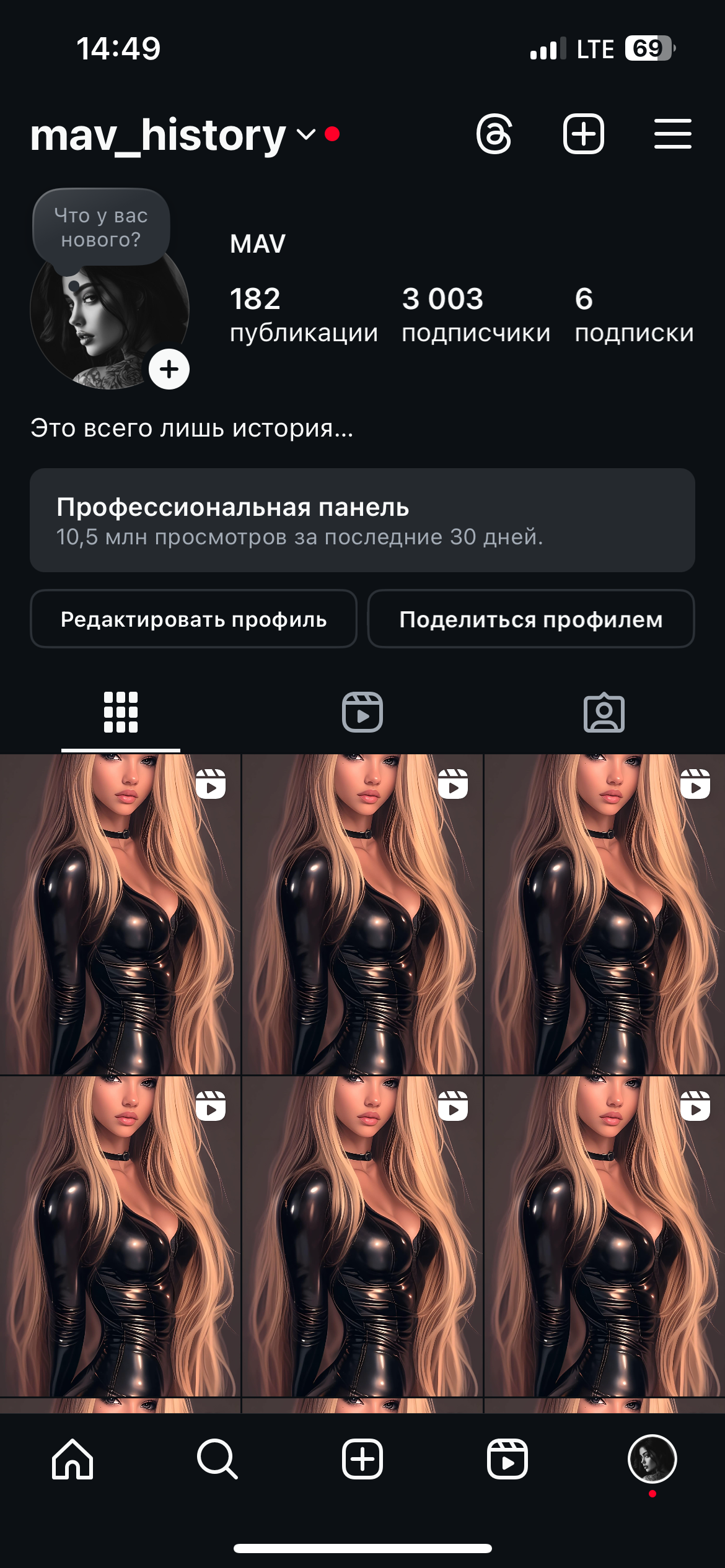Tap the create new post plus icon
The height and width of the screenshot is (1568, 725).
(582, 134)
